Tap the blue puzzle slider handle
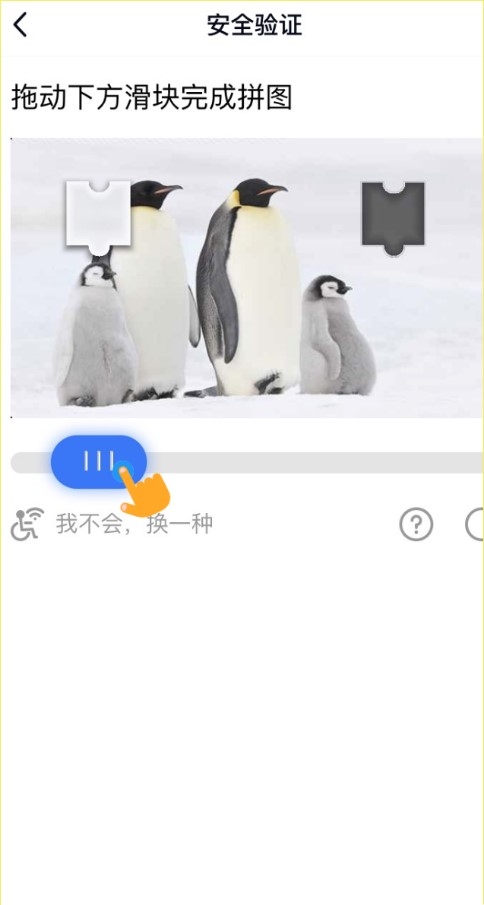484x905 pixels. pos(99,462)
